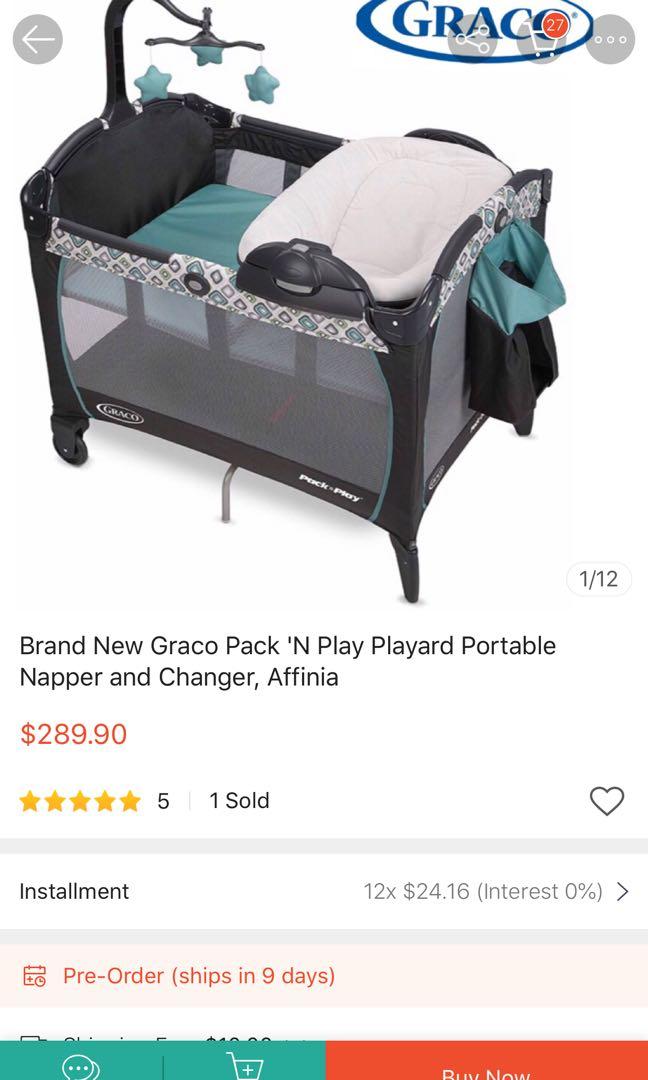Open the three-dot overflow menu
Image resolution: width=648 pixels, height=1080 pixels.
pyautogui.click(x=610, y=40)
